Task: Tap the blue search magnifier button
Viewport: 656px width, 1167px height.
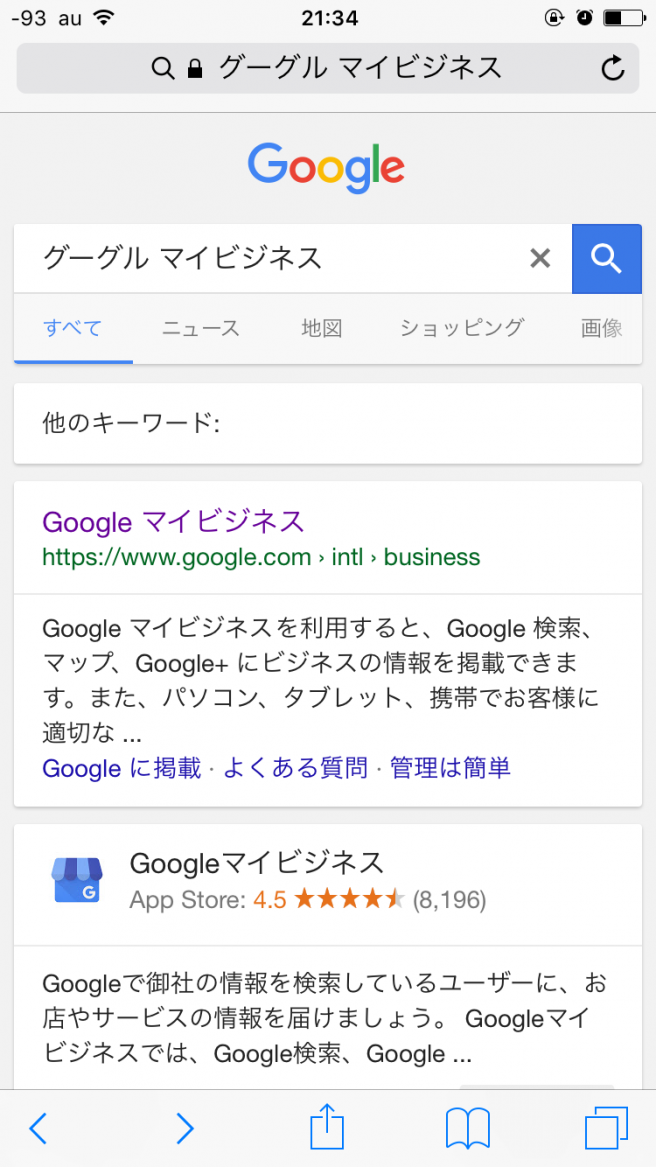Action: 607,258
